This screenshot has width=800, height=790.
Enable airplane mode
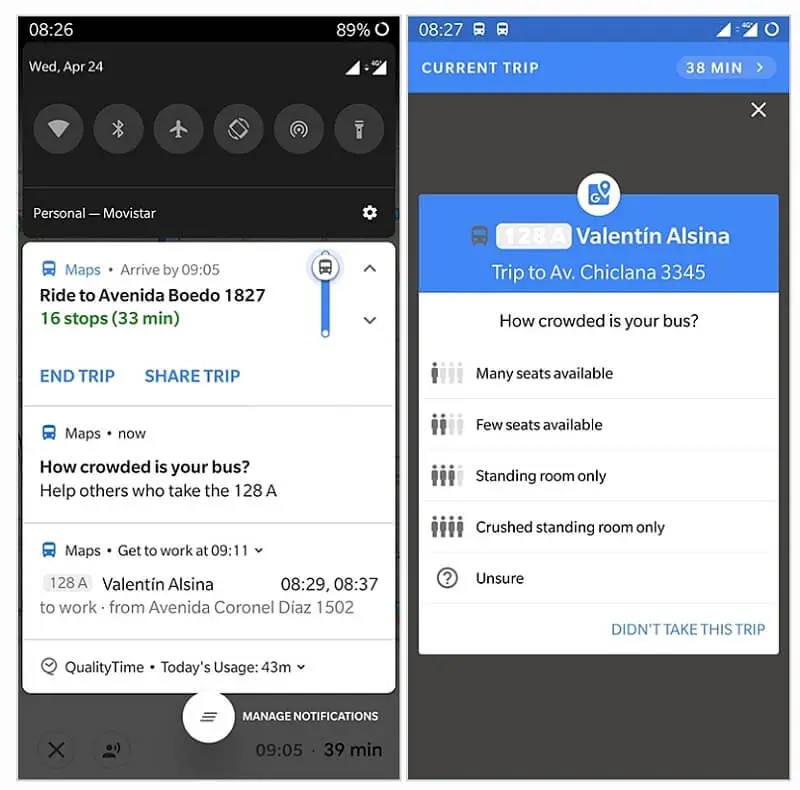[x=179, y=129]
